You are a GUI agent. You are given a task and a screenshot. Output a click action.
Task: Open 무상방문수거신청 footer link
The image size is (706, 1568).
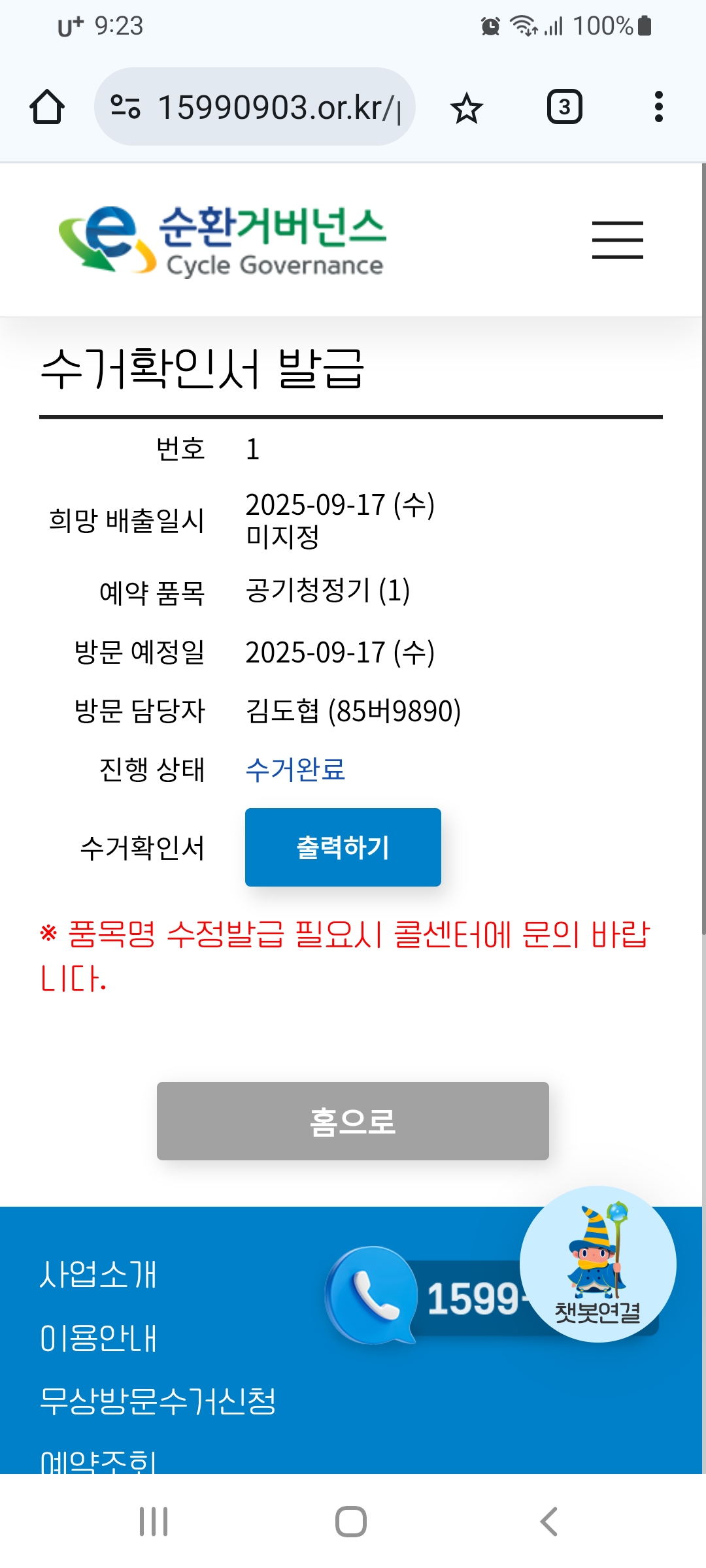tap(158, 1400)
